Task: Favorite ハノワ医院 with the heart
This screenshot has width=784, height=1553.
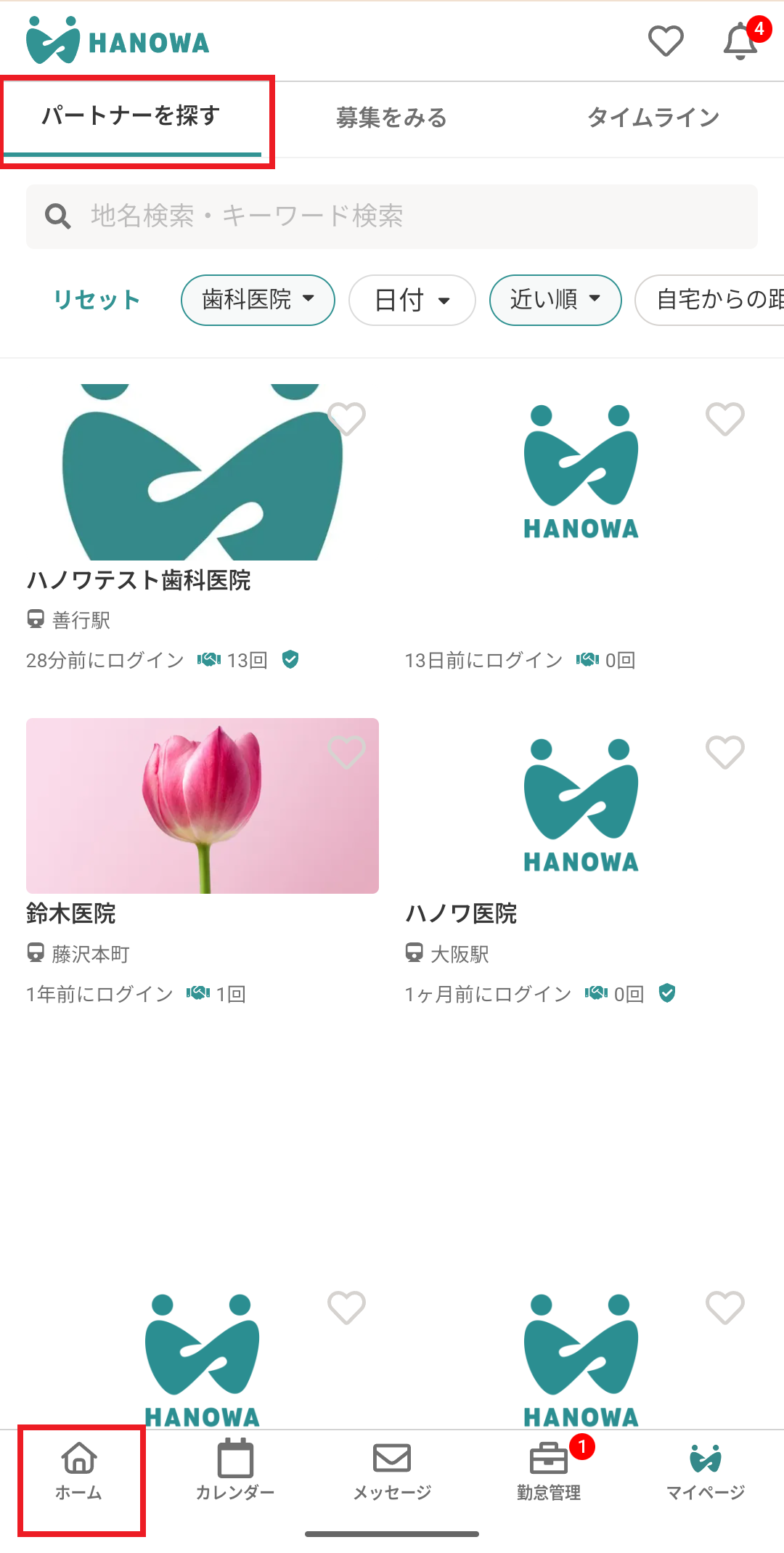Action: pos(725,752)
